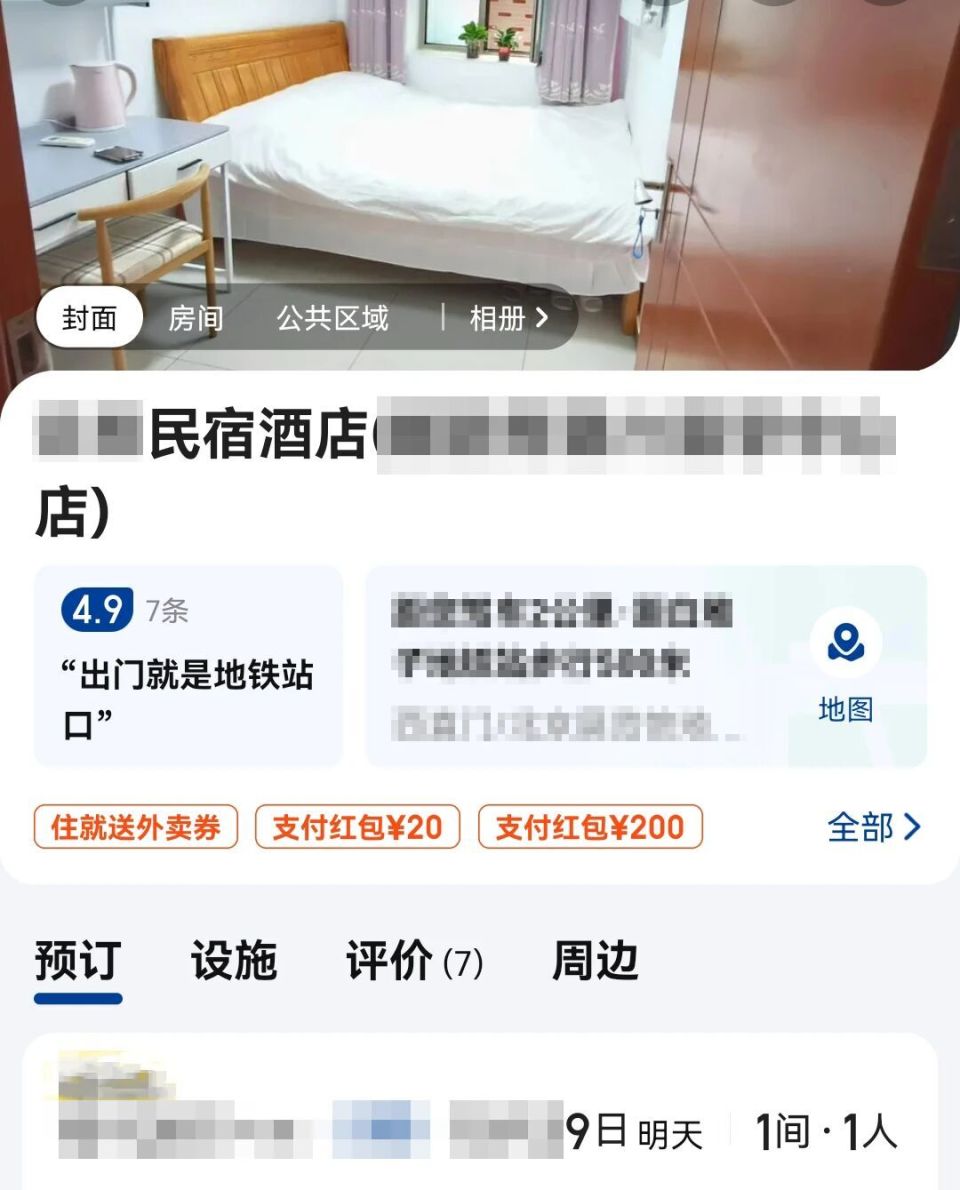Switch to the 房间 photo category

(x=194, y=318)
